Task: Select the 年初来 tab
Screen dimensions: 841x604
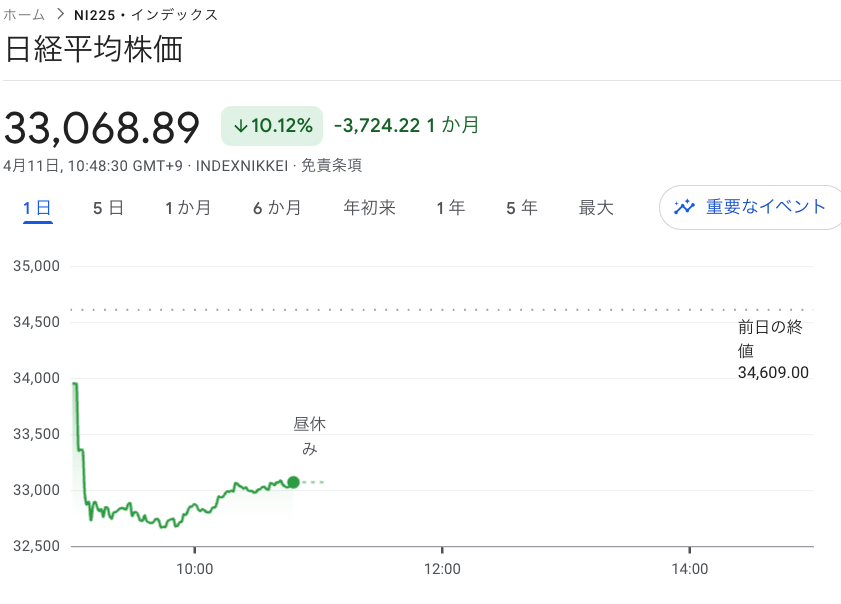Action: 369,208
